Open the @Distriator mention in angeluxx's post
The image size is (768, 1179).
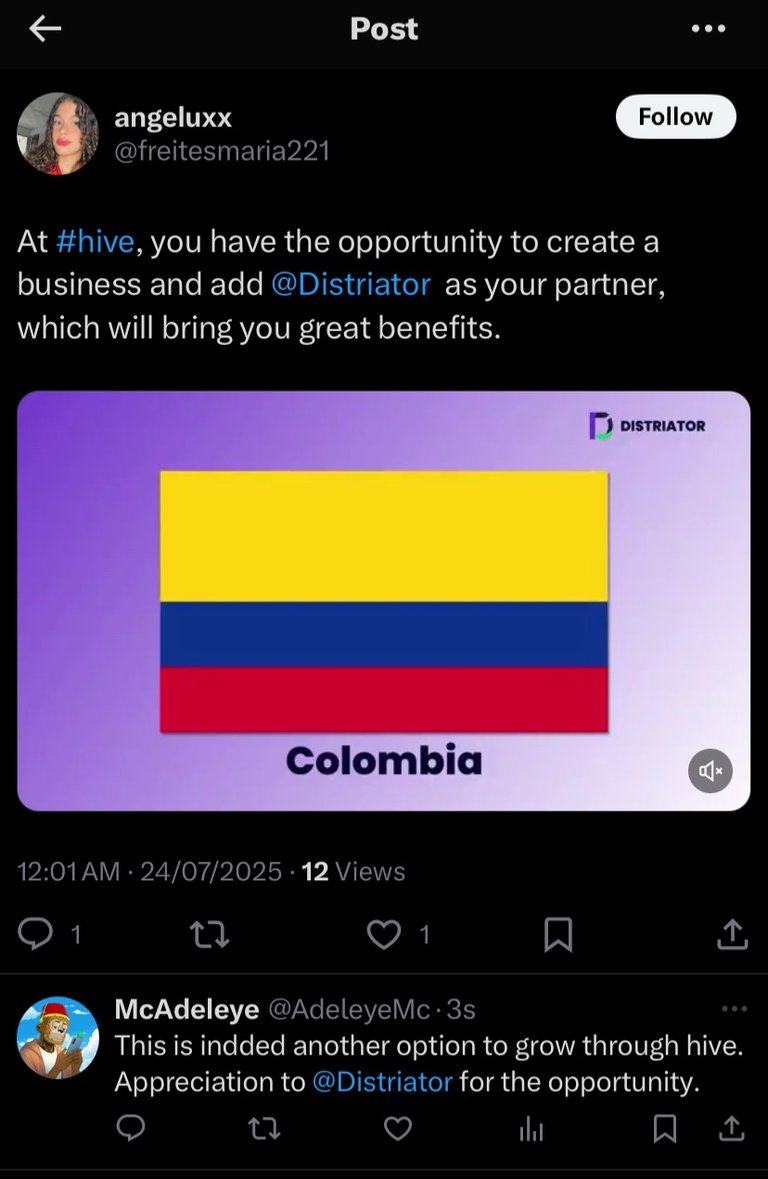click(351, 284)
